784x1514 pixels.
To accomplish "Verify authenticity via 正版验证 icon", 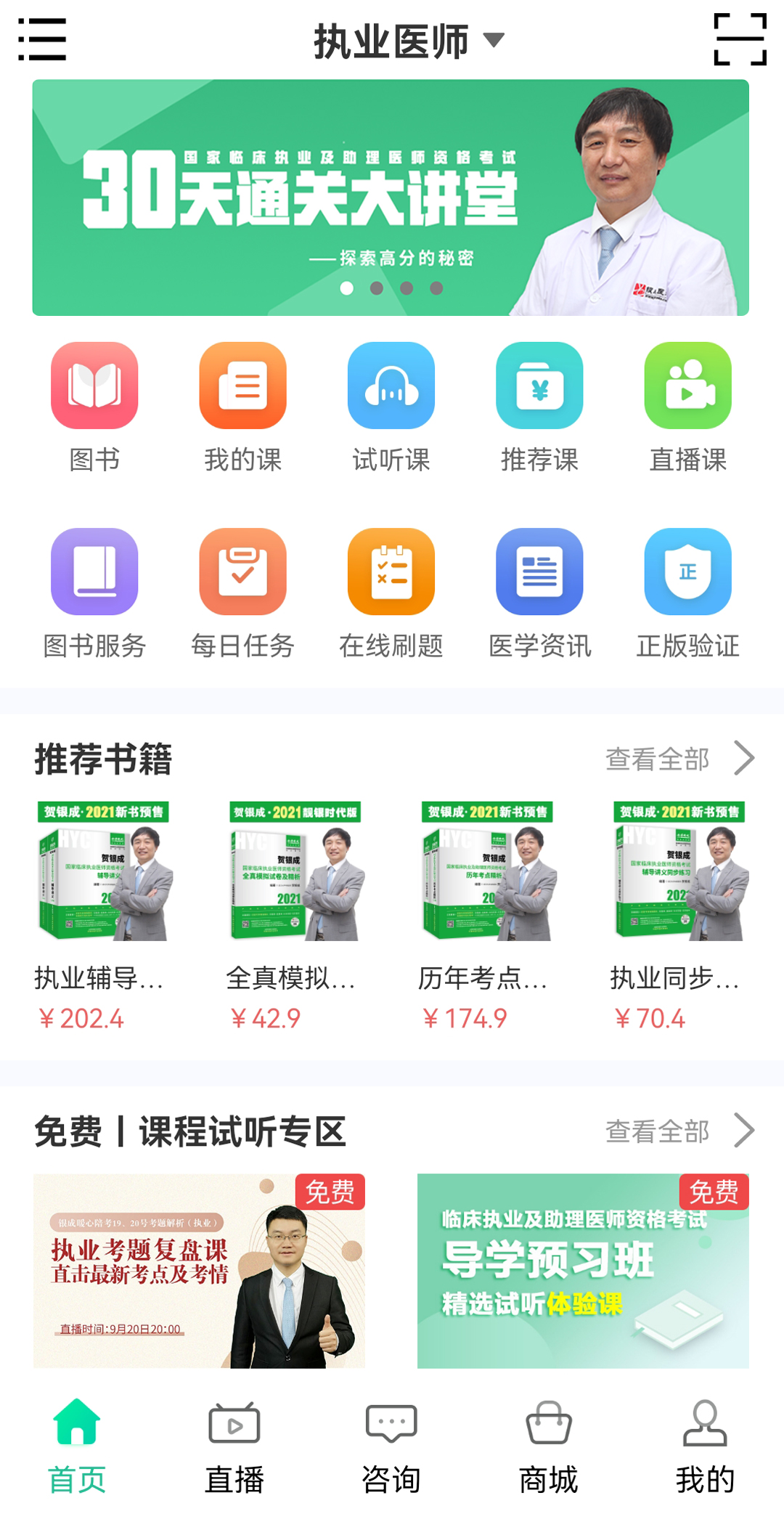I will pos(687,573).
